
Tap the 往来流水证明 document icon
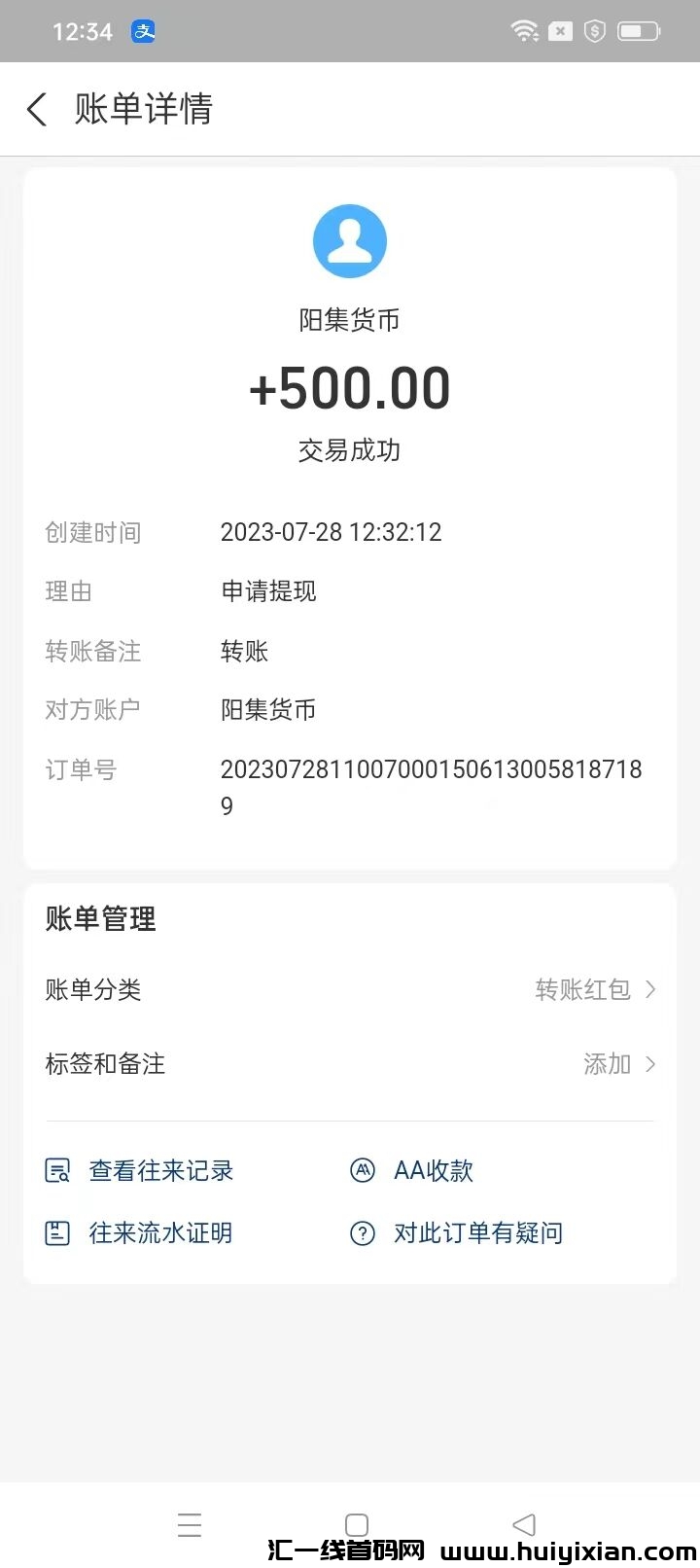coord(56,1232)
